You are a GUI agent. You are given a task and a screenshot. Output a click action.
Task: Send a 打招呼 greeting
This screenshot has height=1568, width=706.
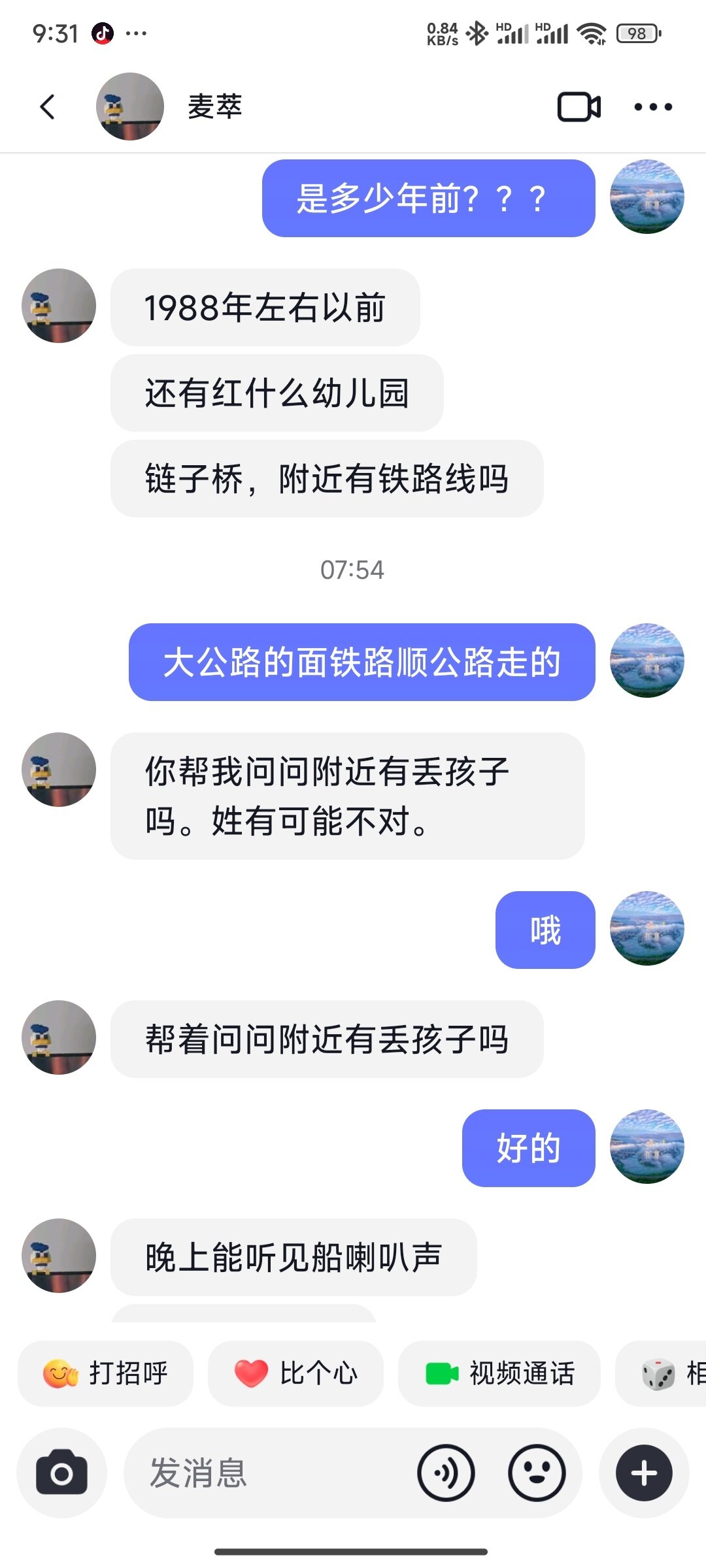106,1373
